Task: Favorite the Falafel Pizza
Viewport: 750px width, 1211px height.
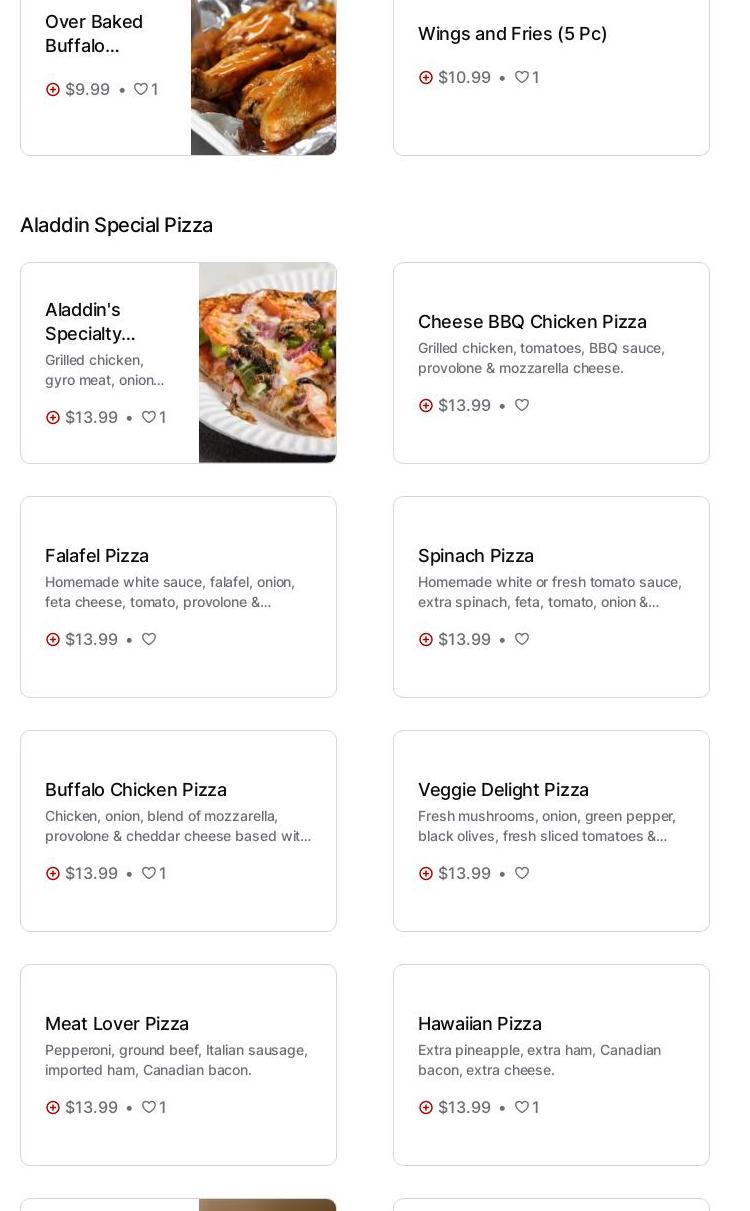Action: 149,639
